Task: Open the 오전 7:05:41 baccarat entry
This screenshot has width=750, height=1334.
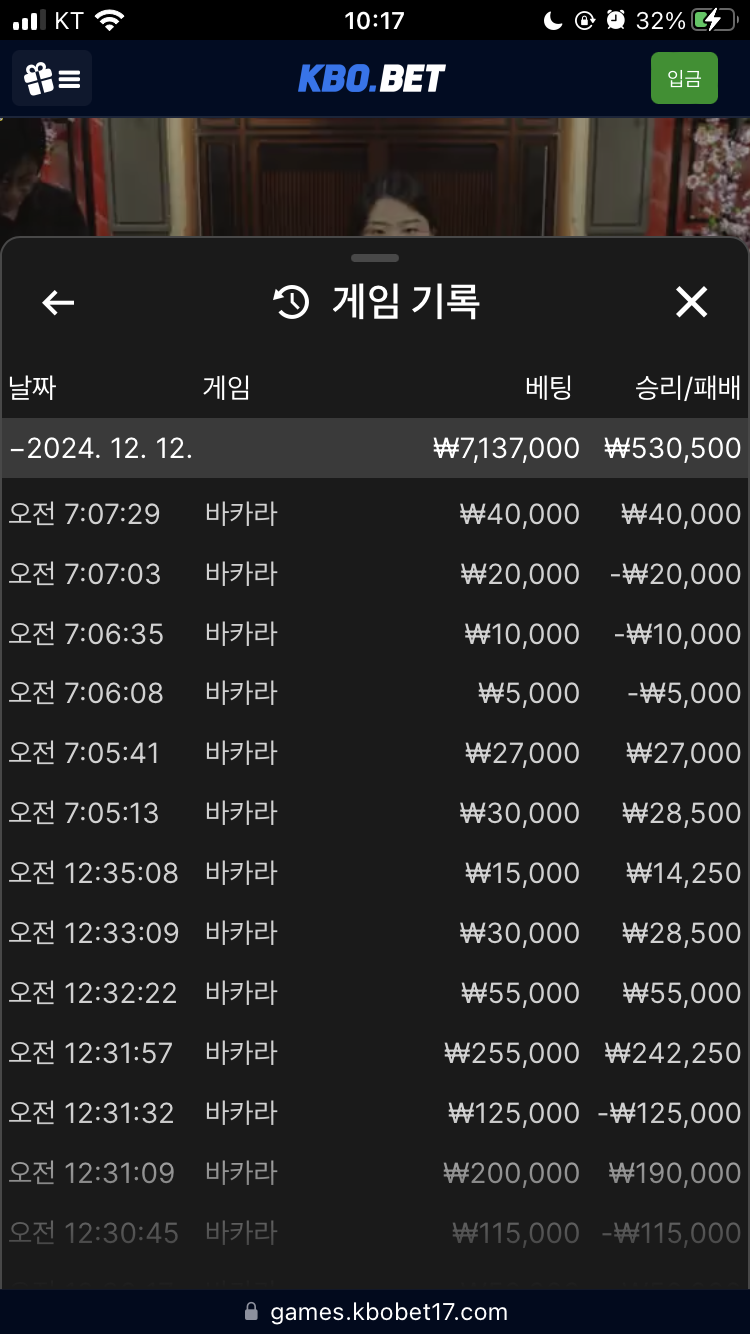Action: [375, 753]
